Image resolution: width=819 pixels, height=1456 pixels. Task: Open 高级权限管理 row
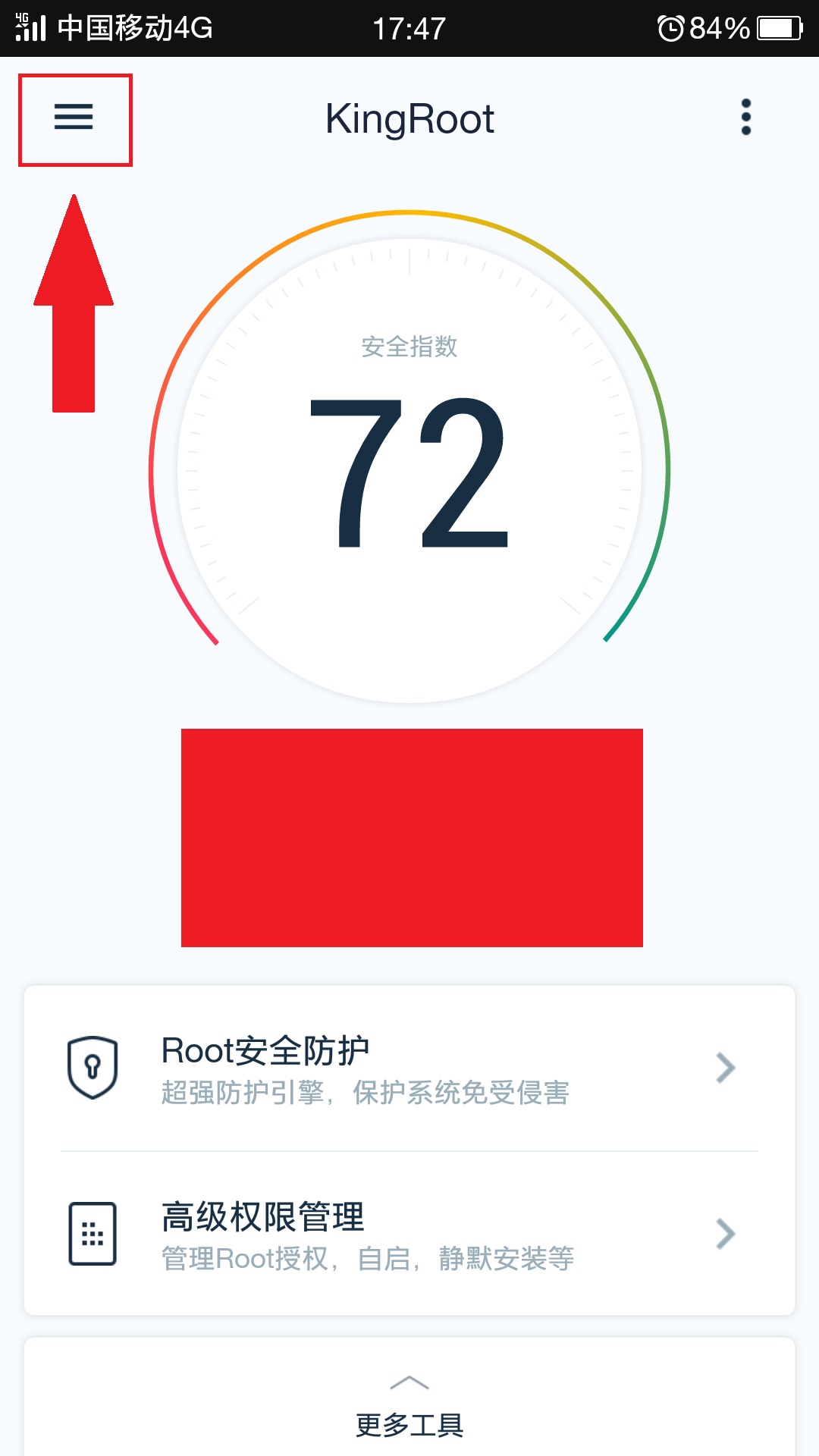click(x=409, y=1234)
